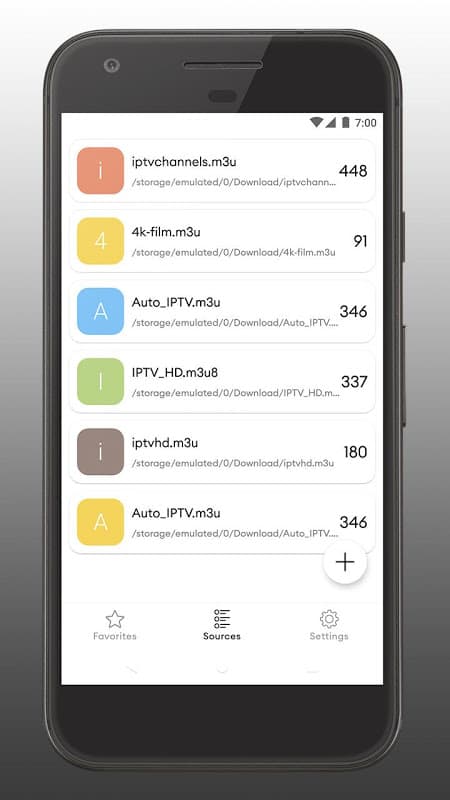Switch to the Favorites tab
Viewport: 450px width, 800px height.
click(x=115, y=626)
